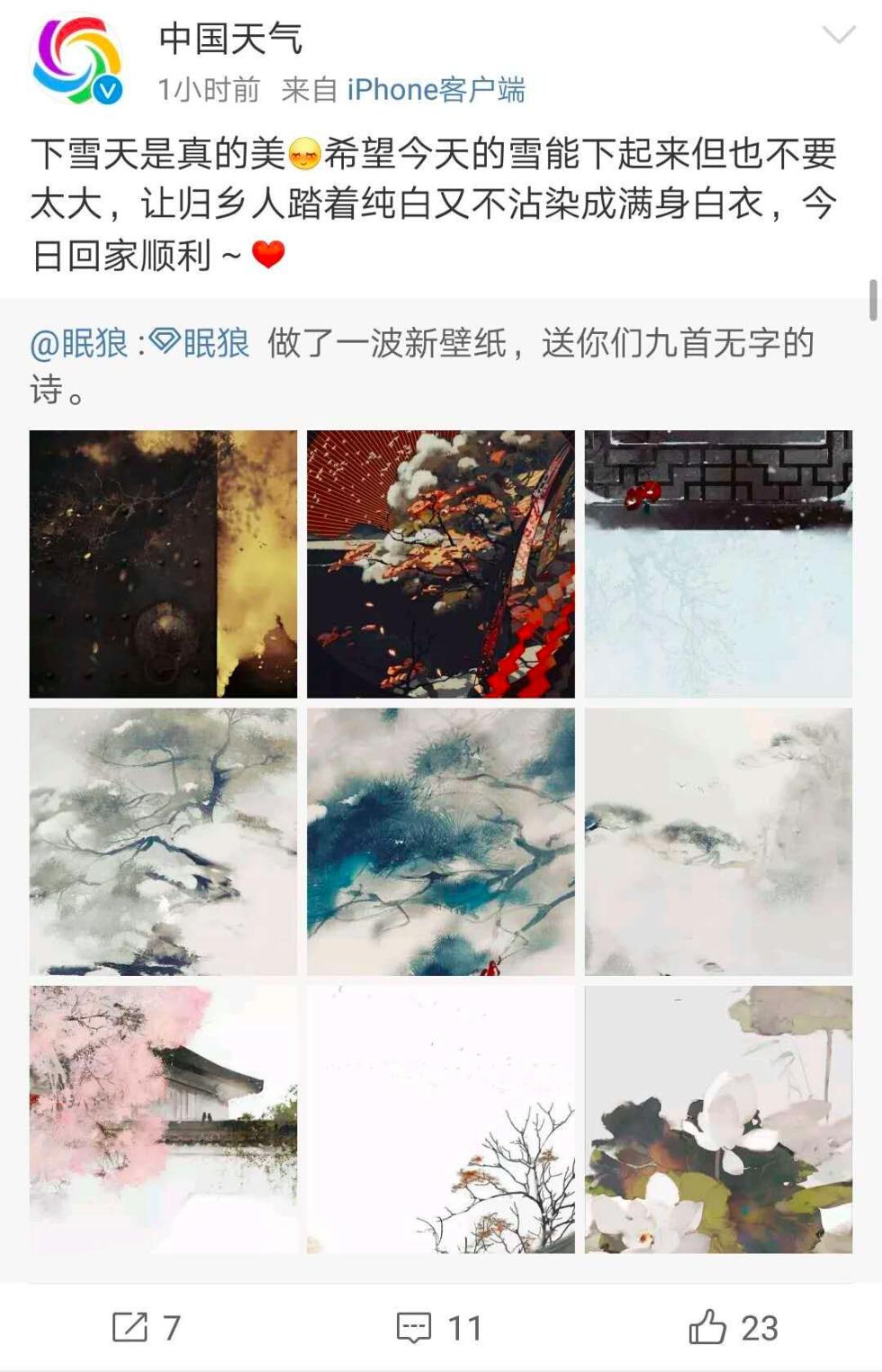Open the grey ink pine tree image

(163, 842)
